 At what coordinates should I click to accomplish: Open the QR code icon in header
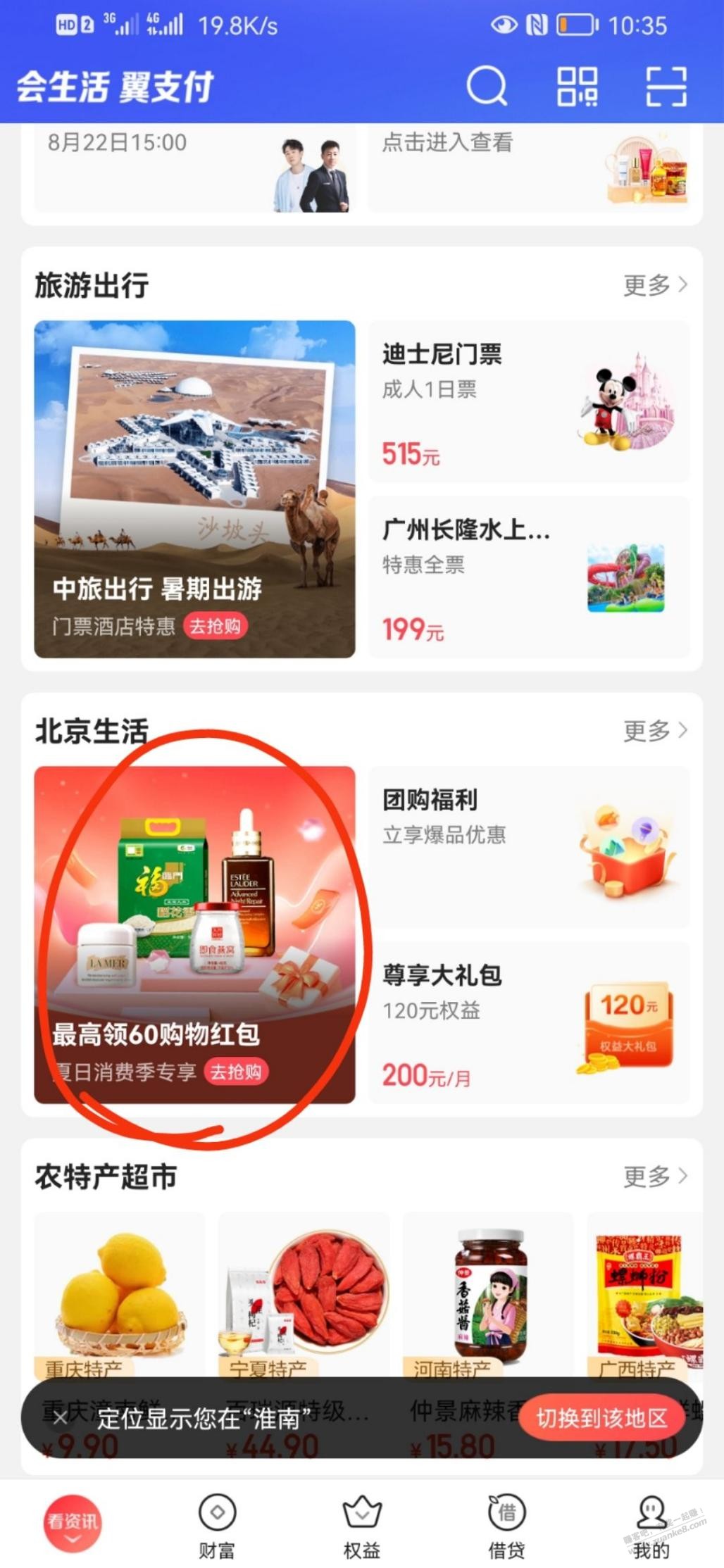pyautogui.click(x=578, y=86)
